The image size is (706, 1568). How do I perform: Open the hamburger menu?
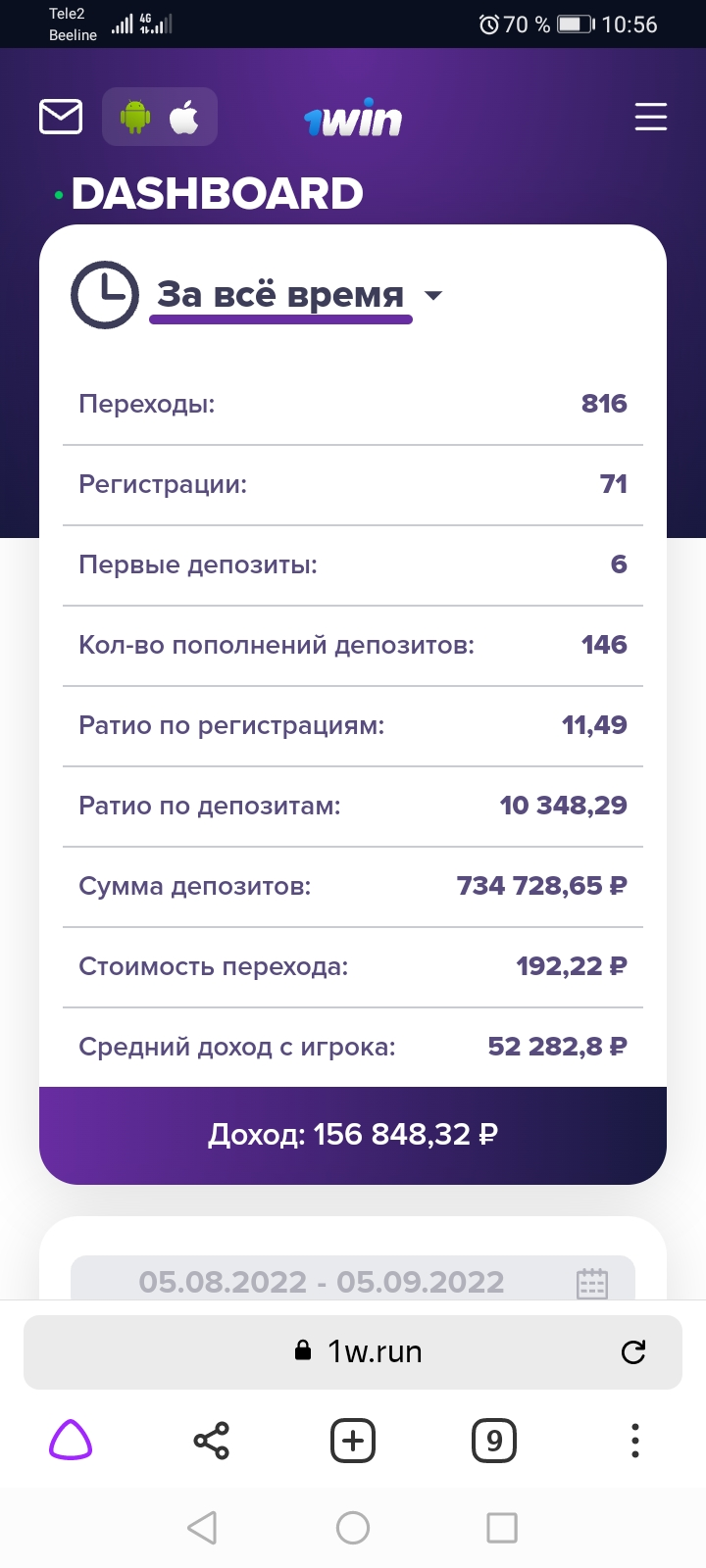click(650, 117)
